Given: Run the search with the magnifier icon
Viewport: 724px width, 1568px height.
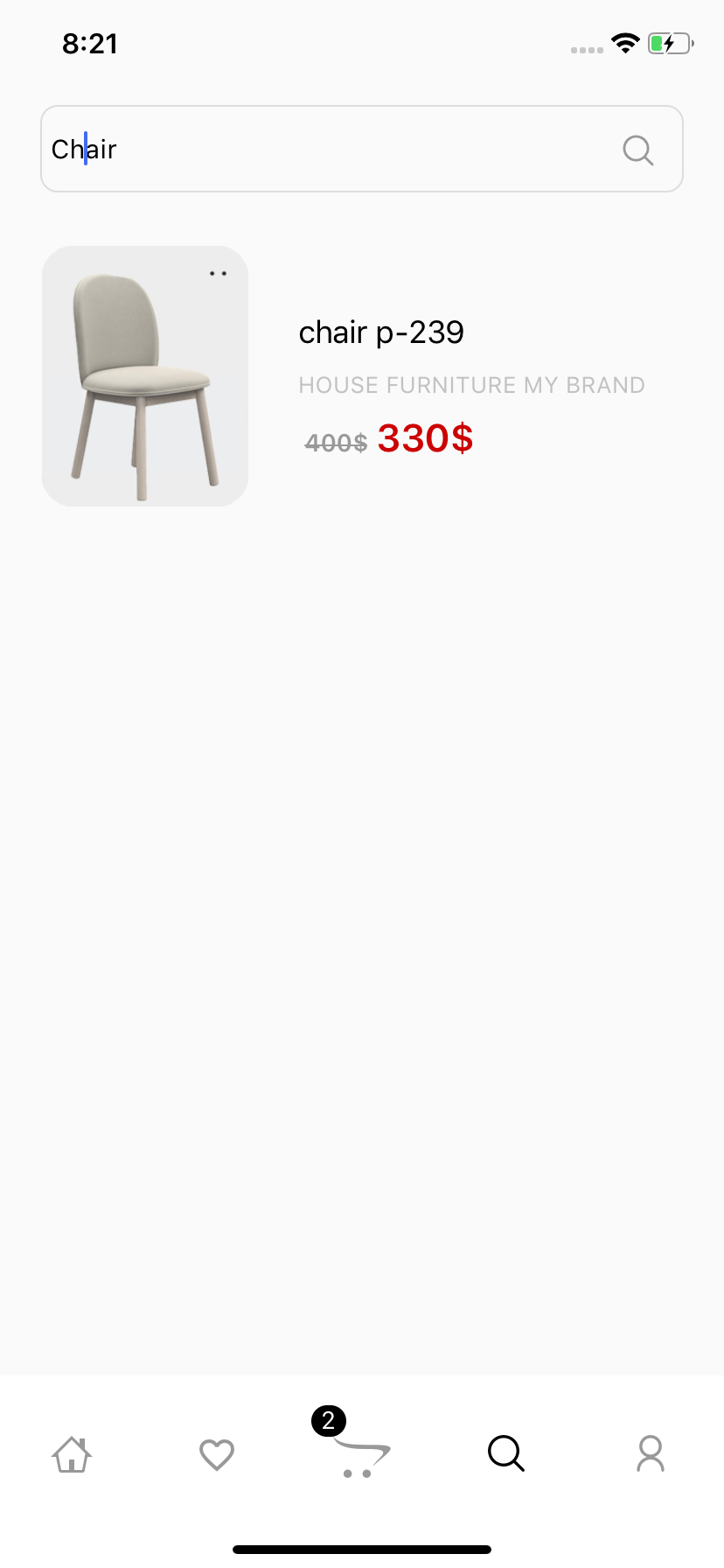Looking at the screenshot, I should pyautogui.click(x=638, y=150).
